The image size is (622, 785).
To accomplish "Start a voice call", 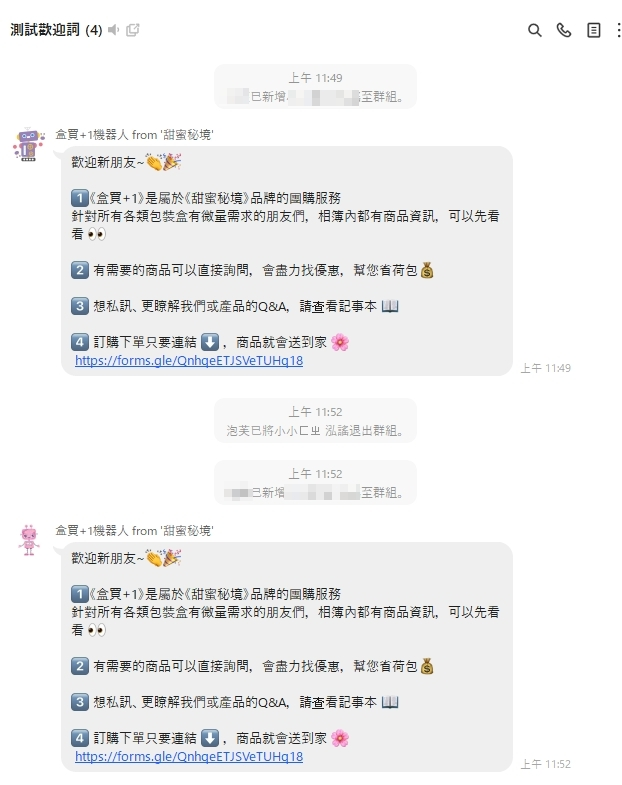I will (564, 30).
